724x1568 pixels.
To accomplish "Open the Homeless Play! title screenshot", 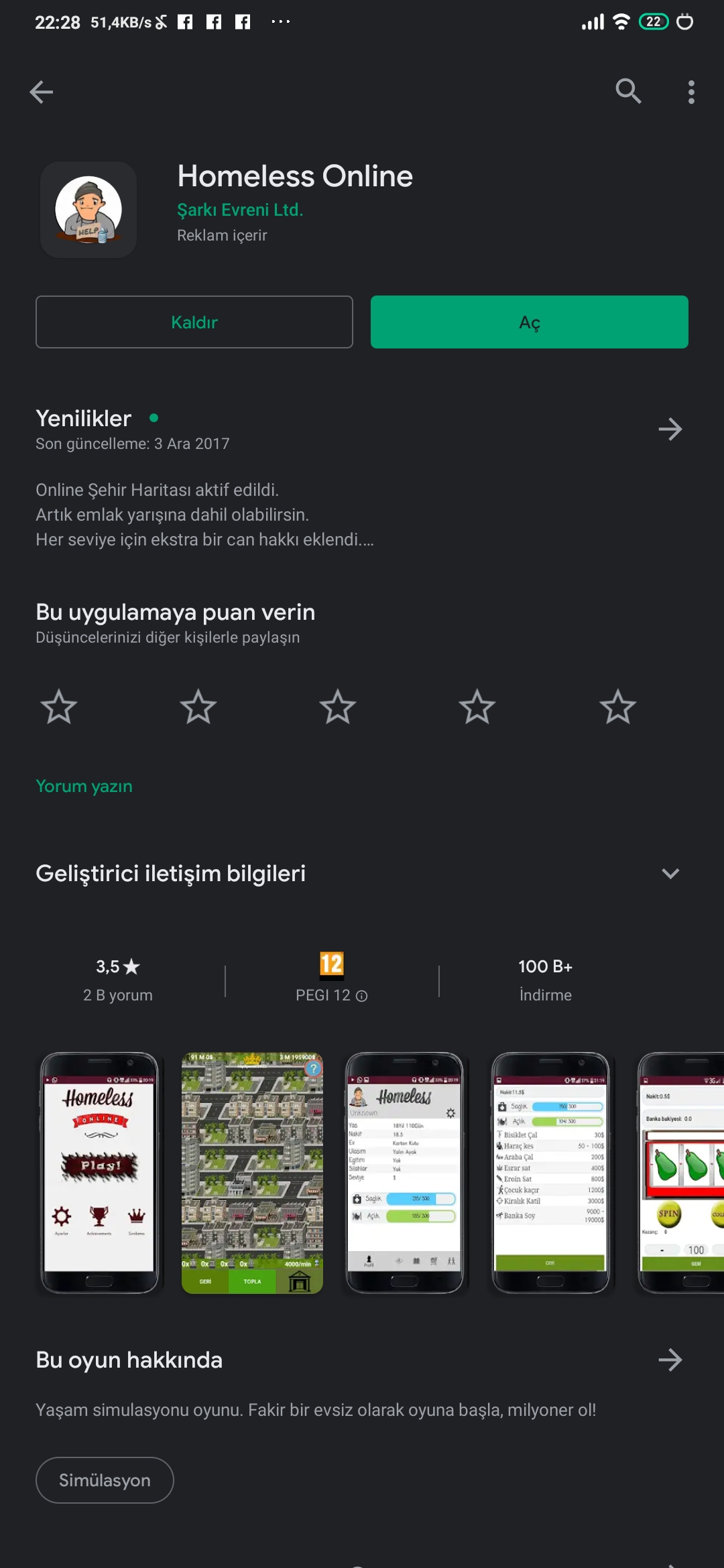I will coord(99,1173).
